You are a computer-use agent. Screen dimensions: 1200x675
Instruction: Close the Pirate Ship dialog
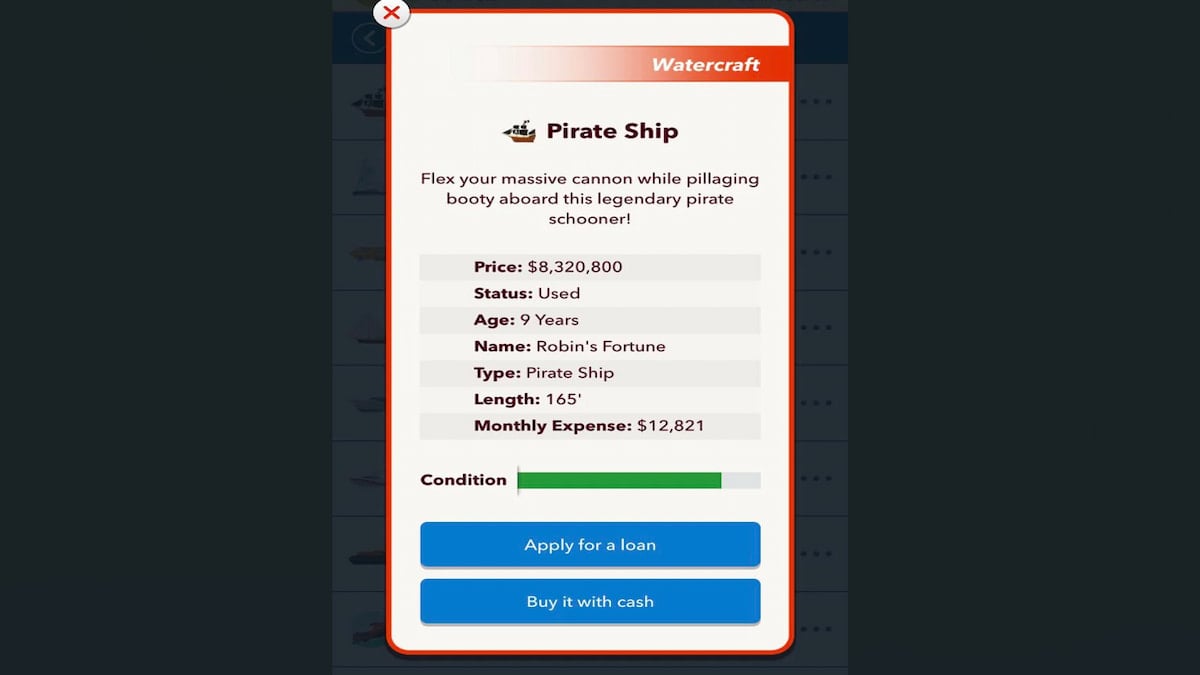pyautogui.click(x=391, y=13)
